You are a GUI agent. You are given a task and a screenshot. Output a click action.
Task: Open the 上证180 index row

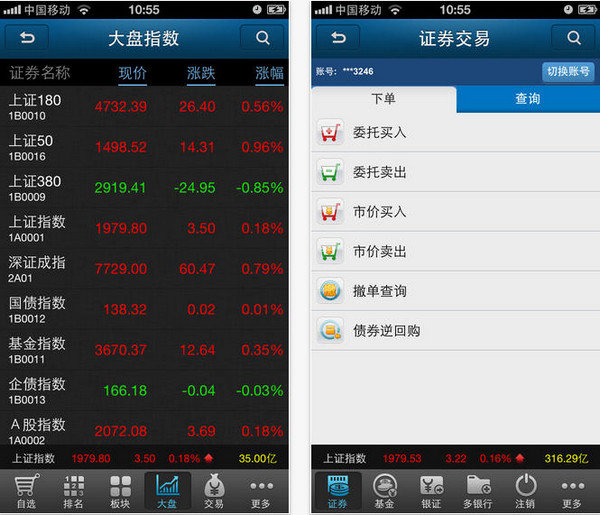(x=144, y=107)
